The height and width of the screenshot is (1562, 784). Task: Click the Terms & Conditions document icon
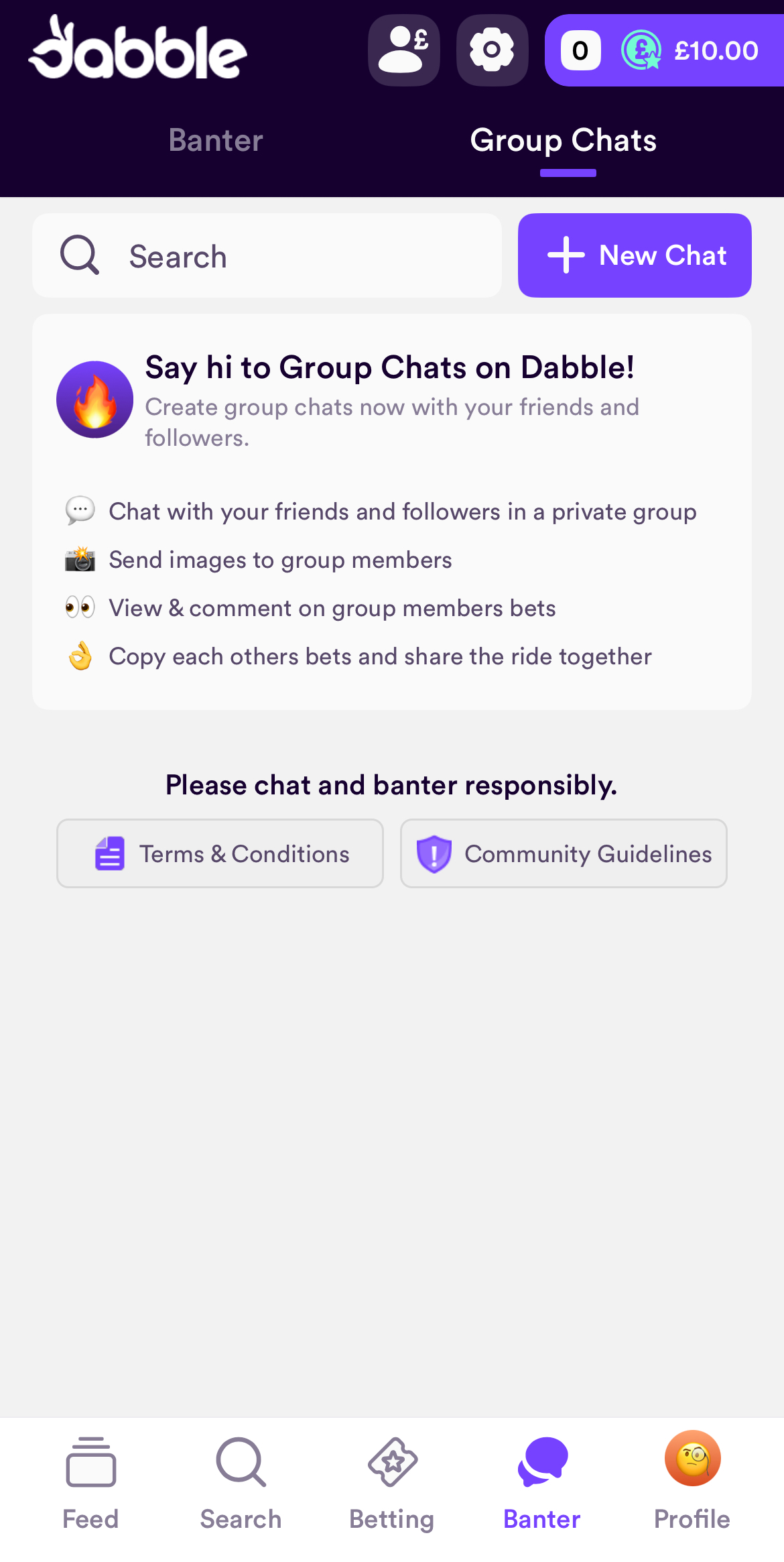tap(109, 853)
